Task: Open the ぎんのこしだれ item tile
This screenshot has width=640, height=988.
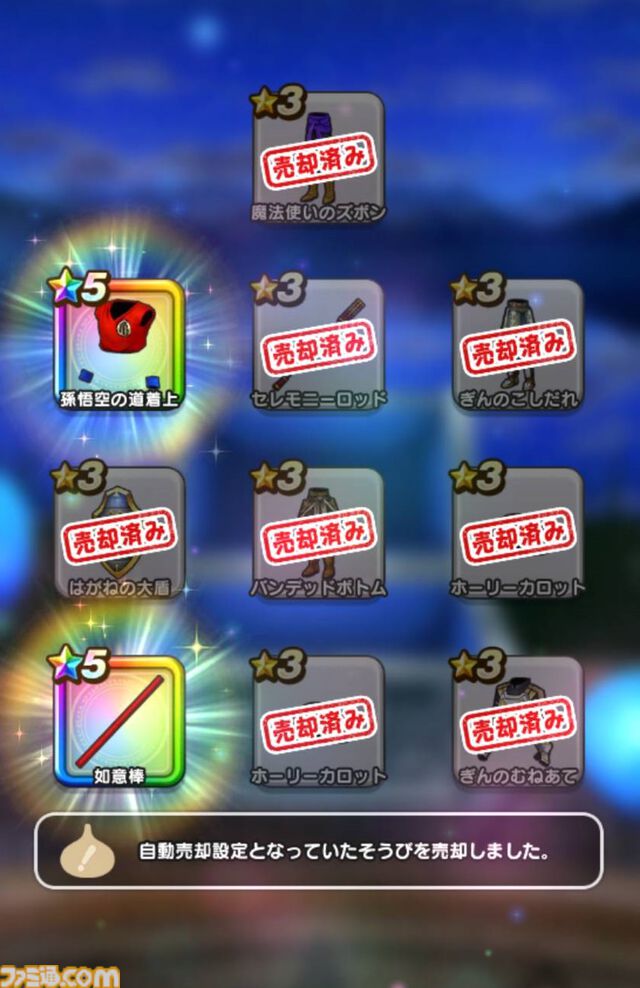Action: (x=517, y=345)
